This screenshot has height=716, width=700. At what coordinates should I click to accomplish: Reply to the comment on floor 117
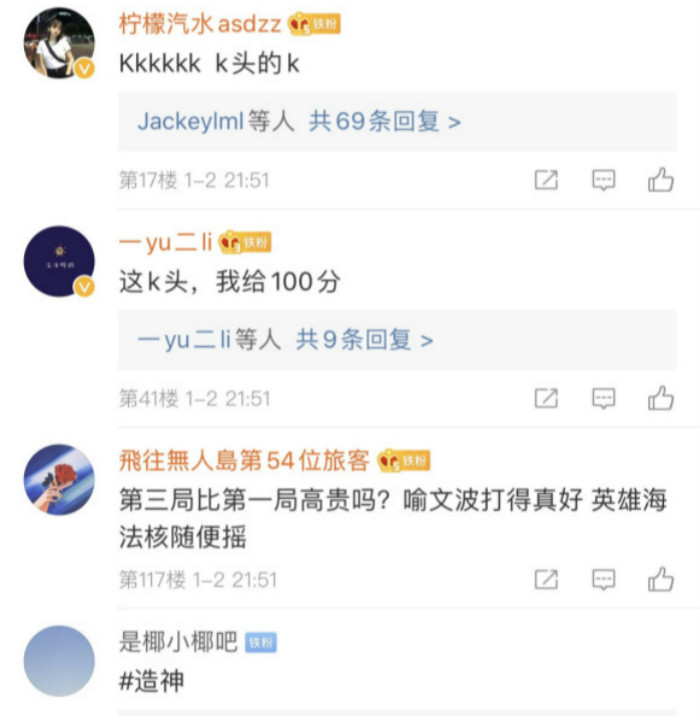pos(603,579)
